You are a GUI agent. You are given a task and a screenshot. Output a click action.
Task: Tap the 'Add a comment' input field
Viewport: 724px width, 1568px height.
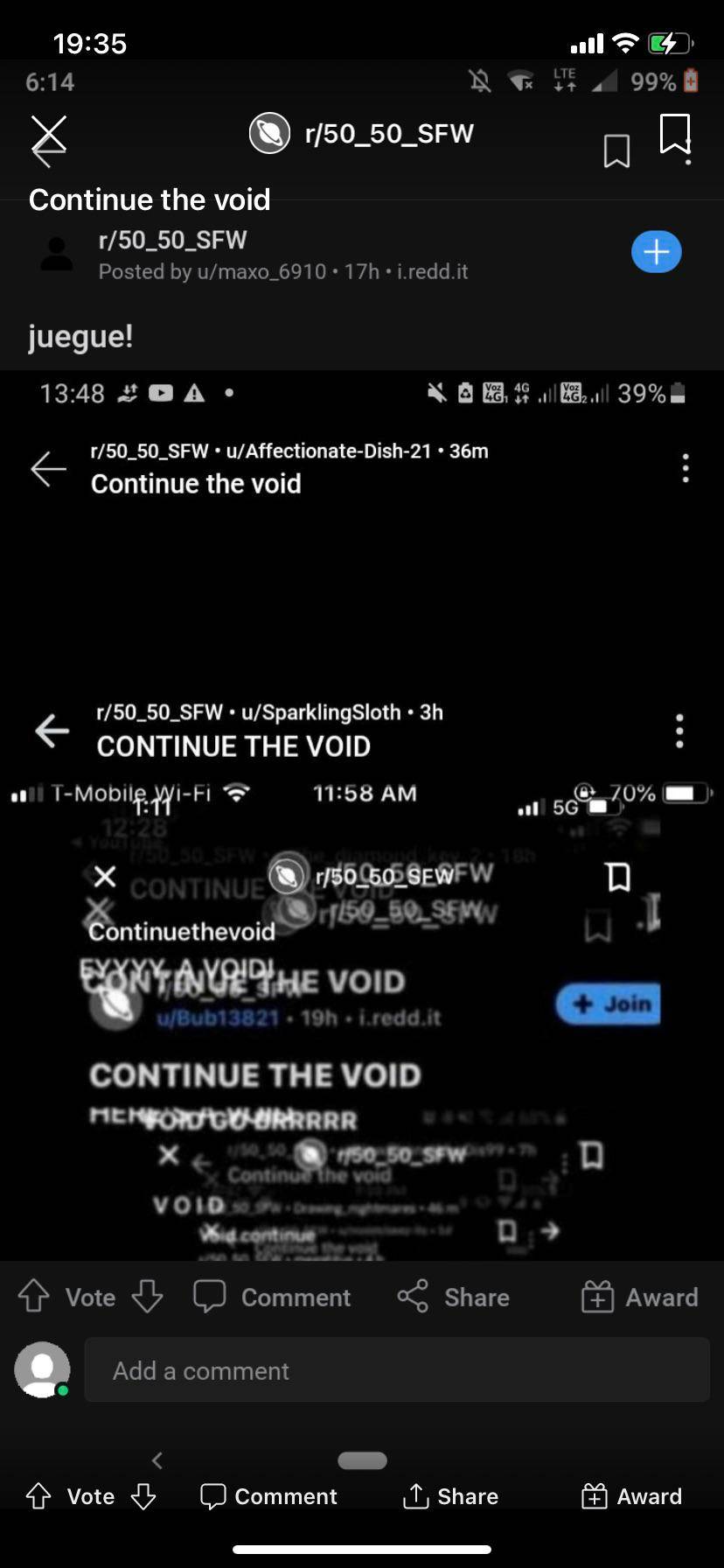397,1370
